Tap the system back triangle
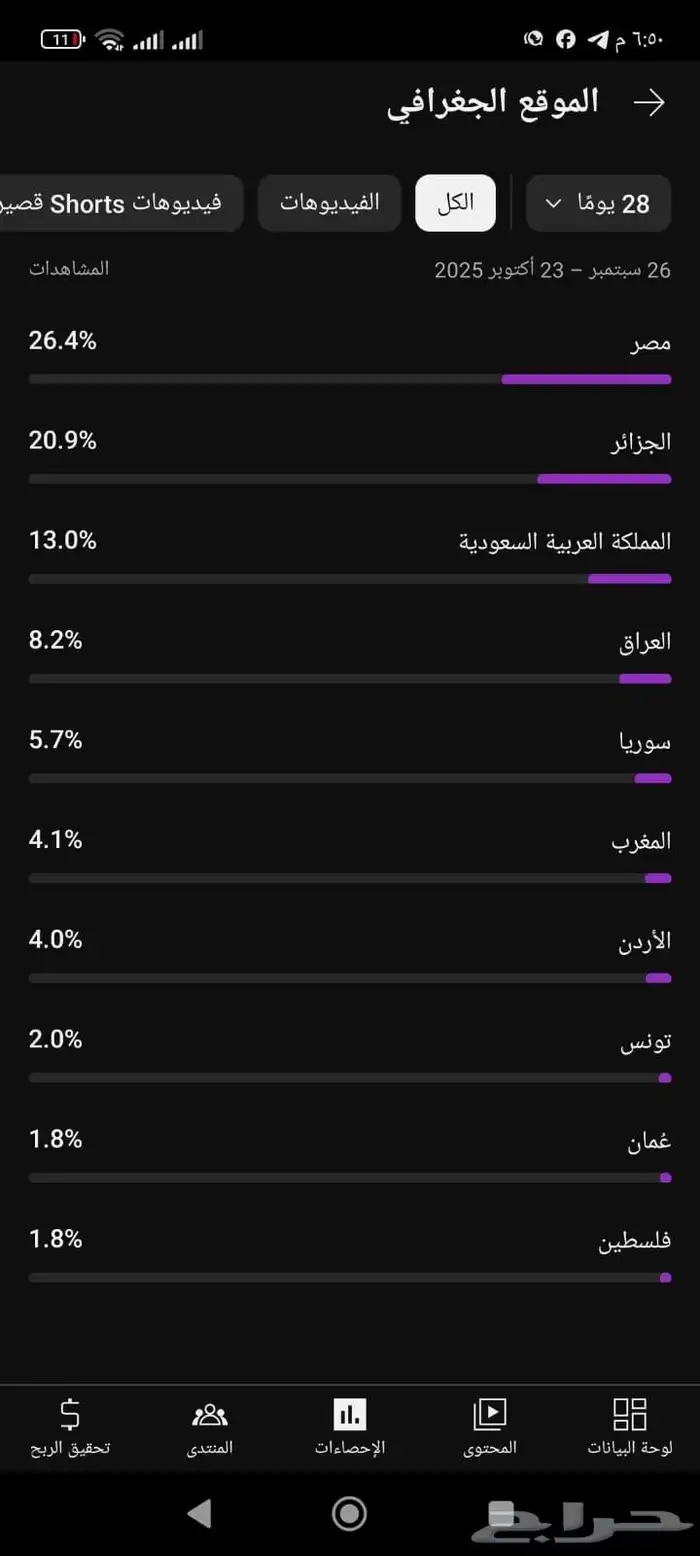The image size is (700, 1556). point(200,1513)
